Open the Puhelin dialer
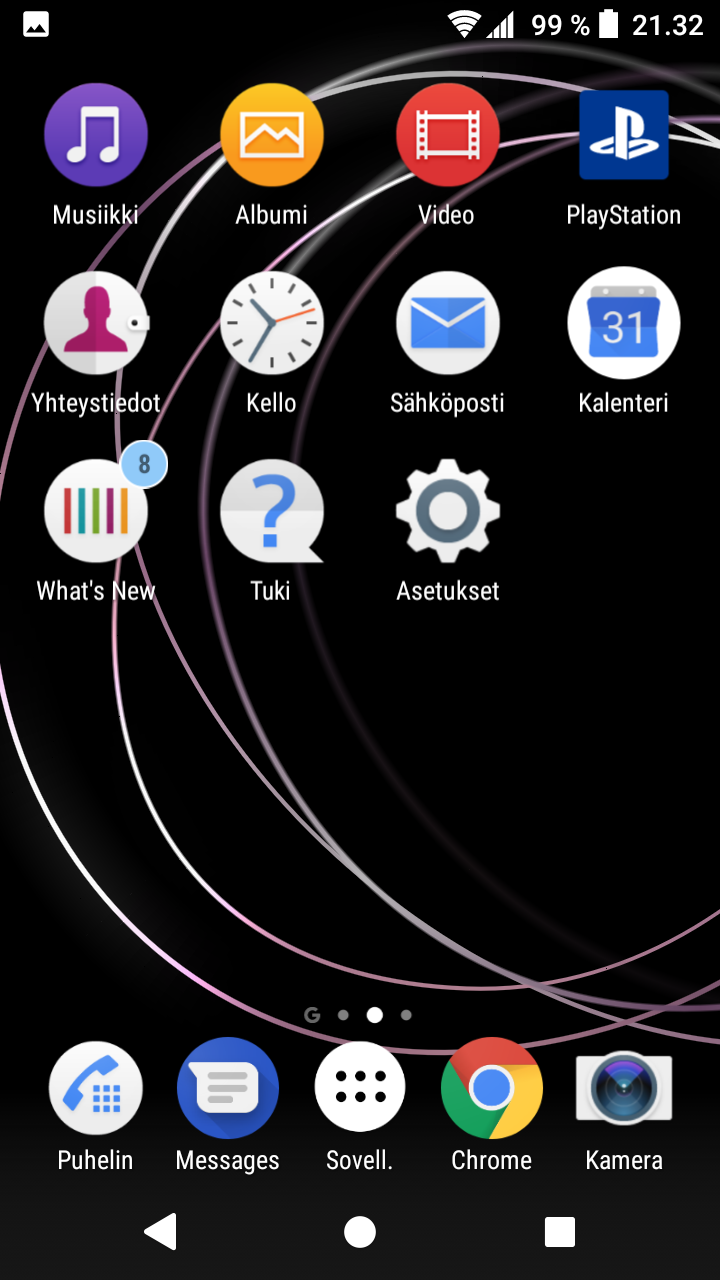Screen dimensions: 720x1280 [96, 1090]
